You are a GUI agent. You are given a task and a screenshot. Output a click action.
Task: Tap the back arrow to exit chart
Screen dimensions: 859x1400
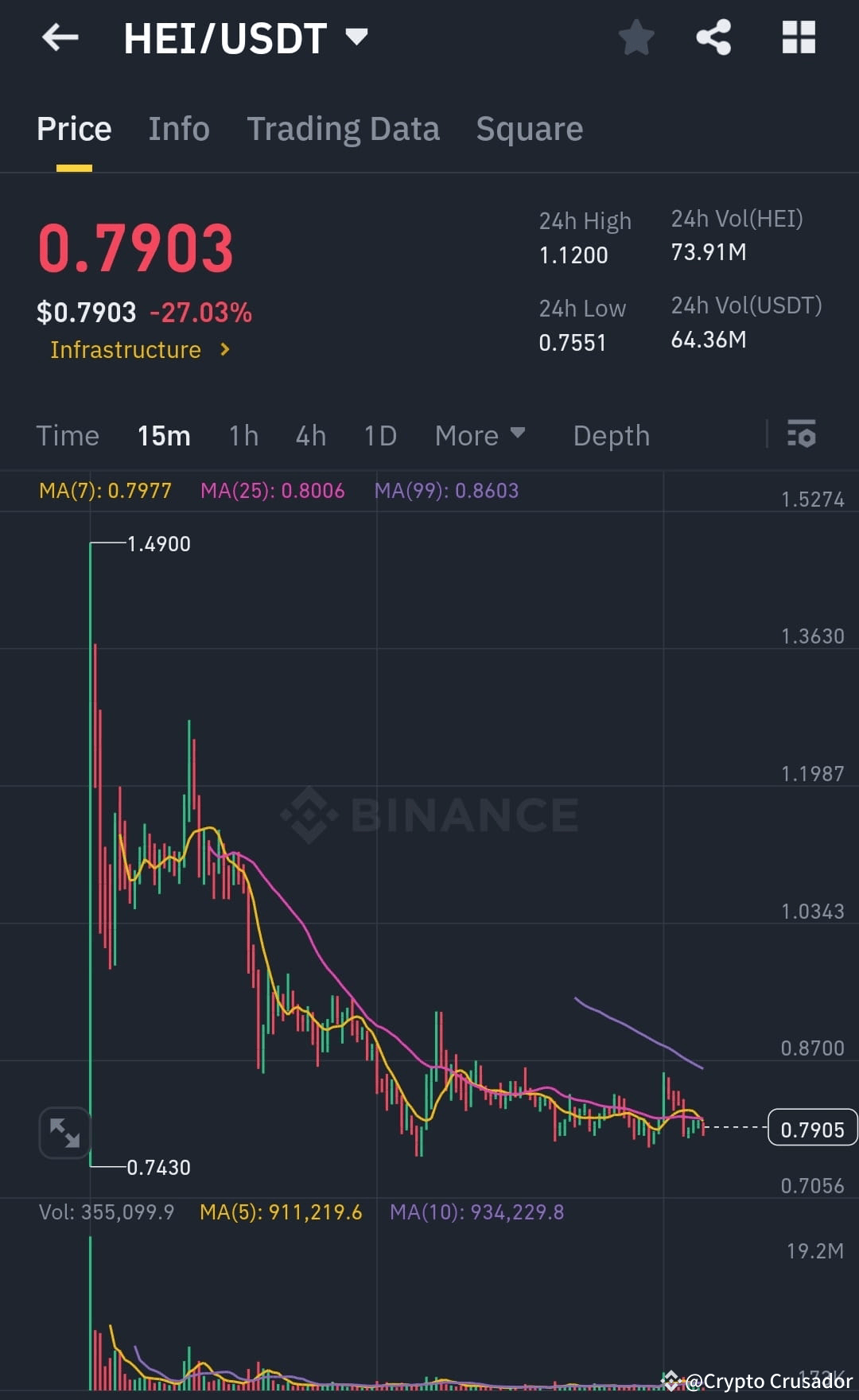click(60, 37)
